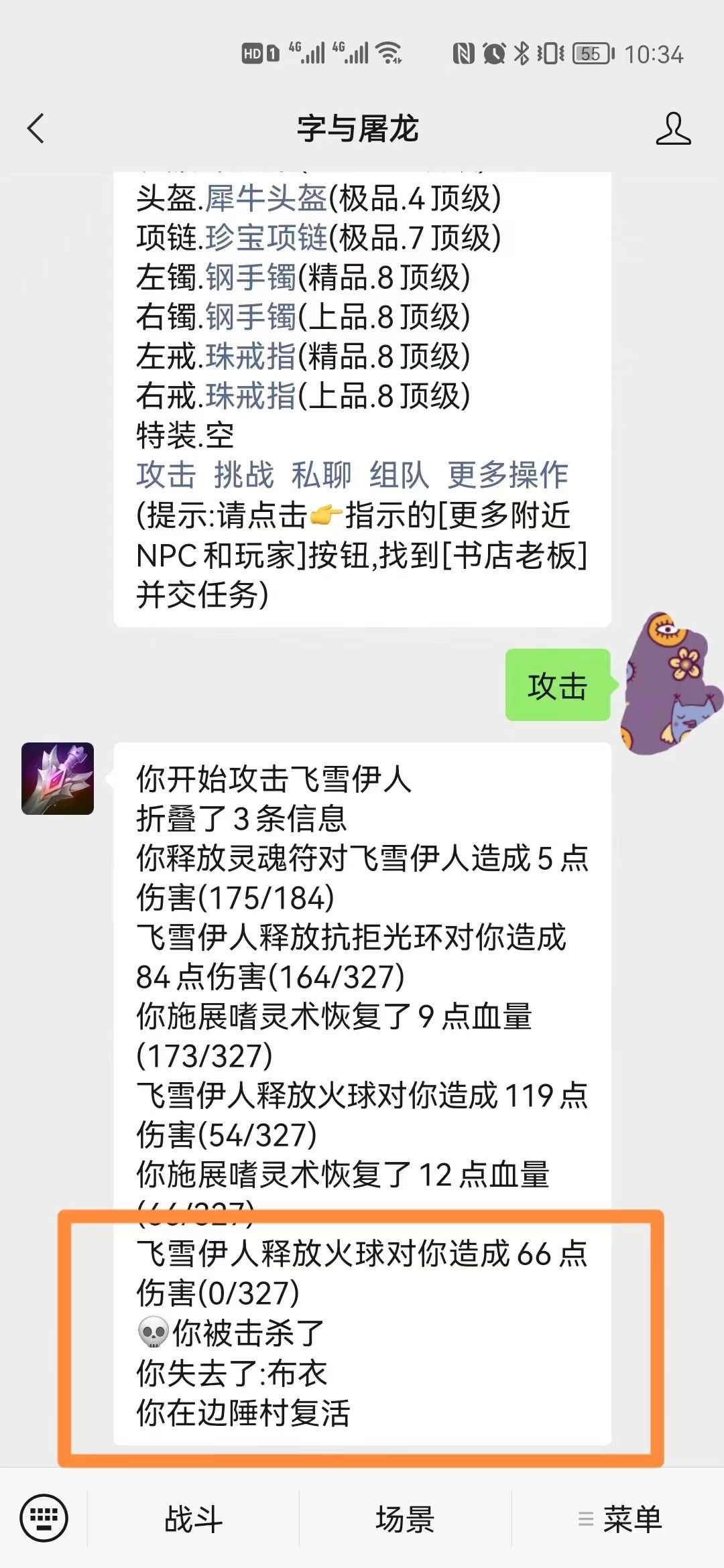
Task: Go back from the 字与屠龙 chat
Action: [36, 128]
